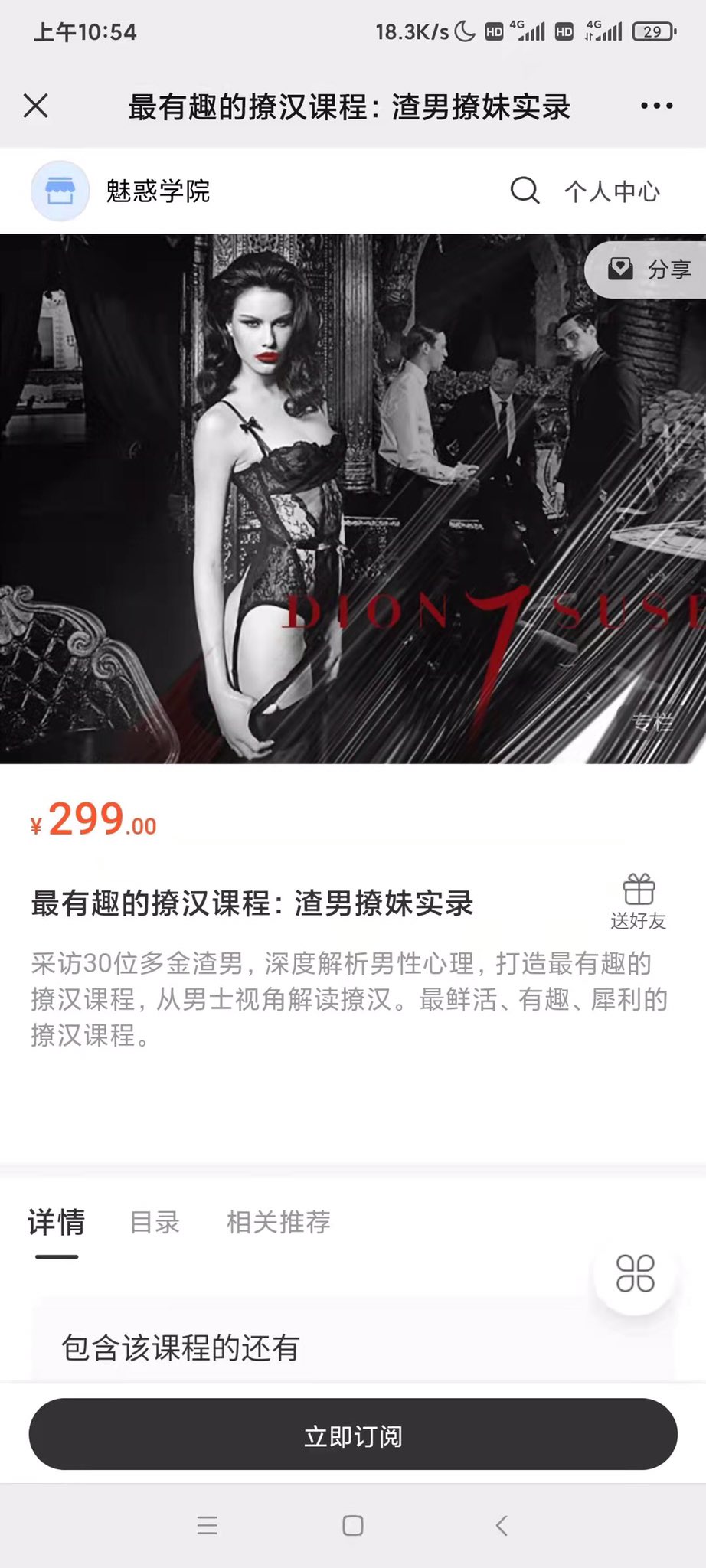The height and width of the screenshot is (1568, 706).
Task: Close the course page with the X
Action: click(36, 106)
